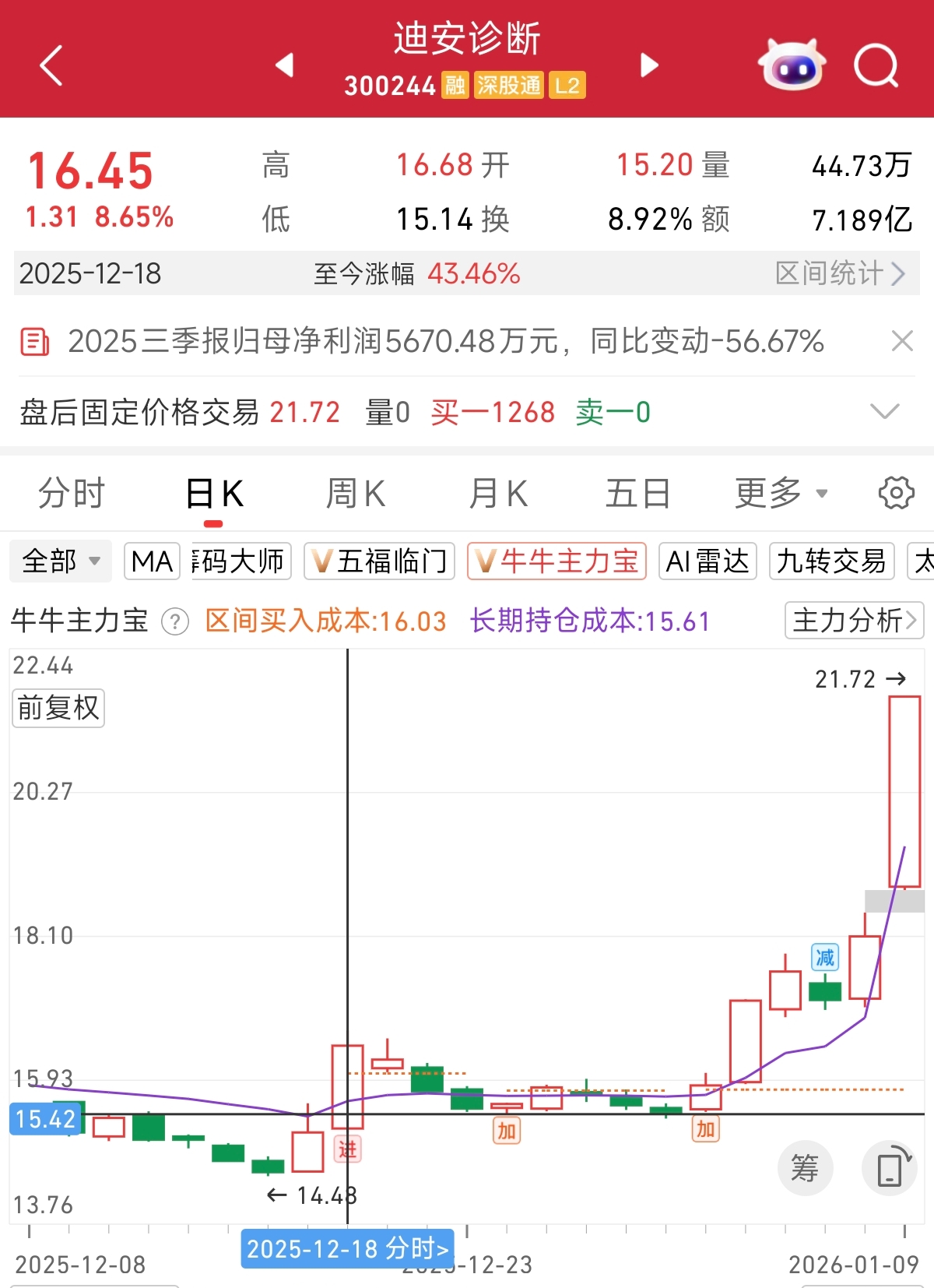Image resolution: width=934 pixels, height=1288 pixels.
Task: Select the MA indicator chip
Action: [x=152, y=561]
